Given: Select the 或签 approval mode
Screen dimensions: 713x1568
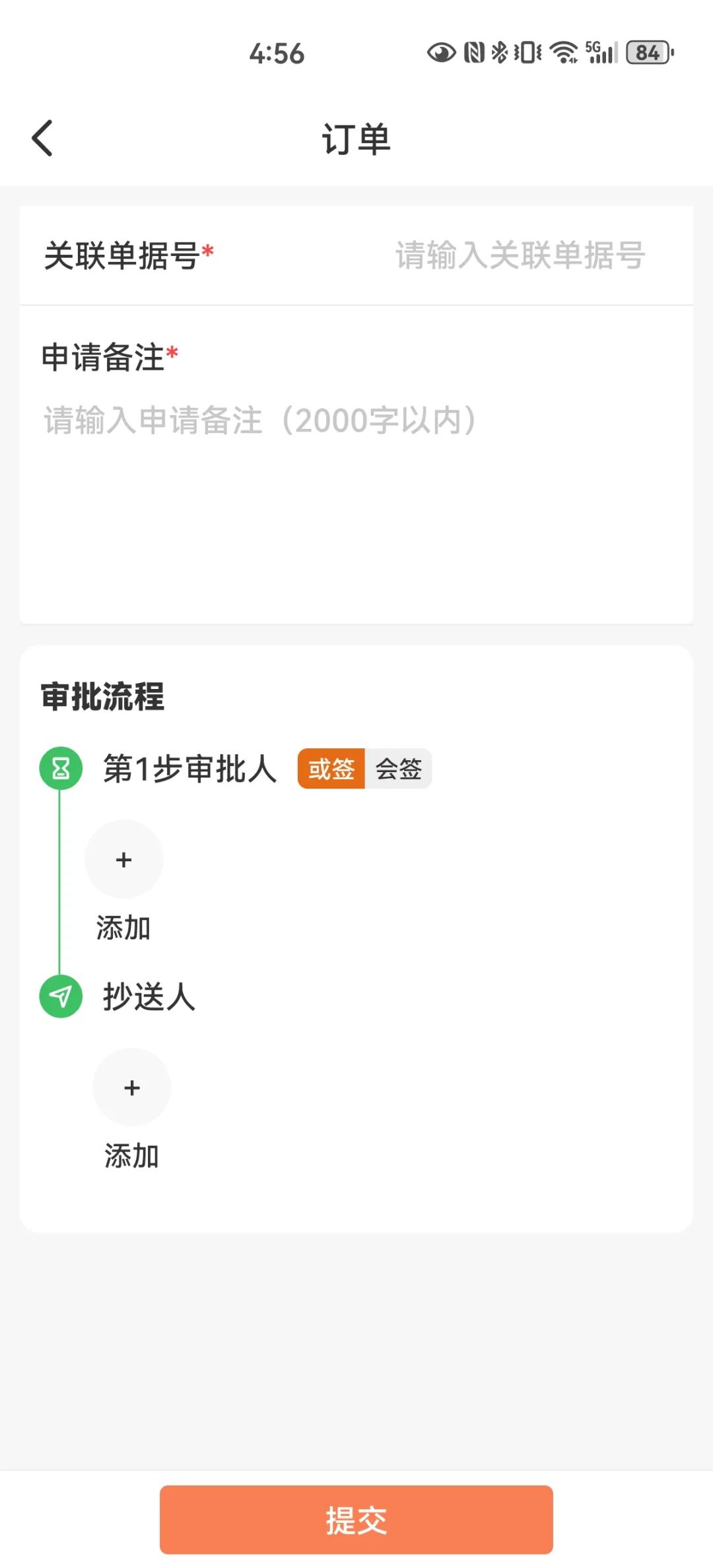Looking at the screenshot, I should click(x=331, y=769).
